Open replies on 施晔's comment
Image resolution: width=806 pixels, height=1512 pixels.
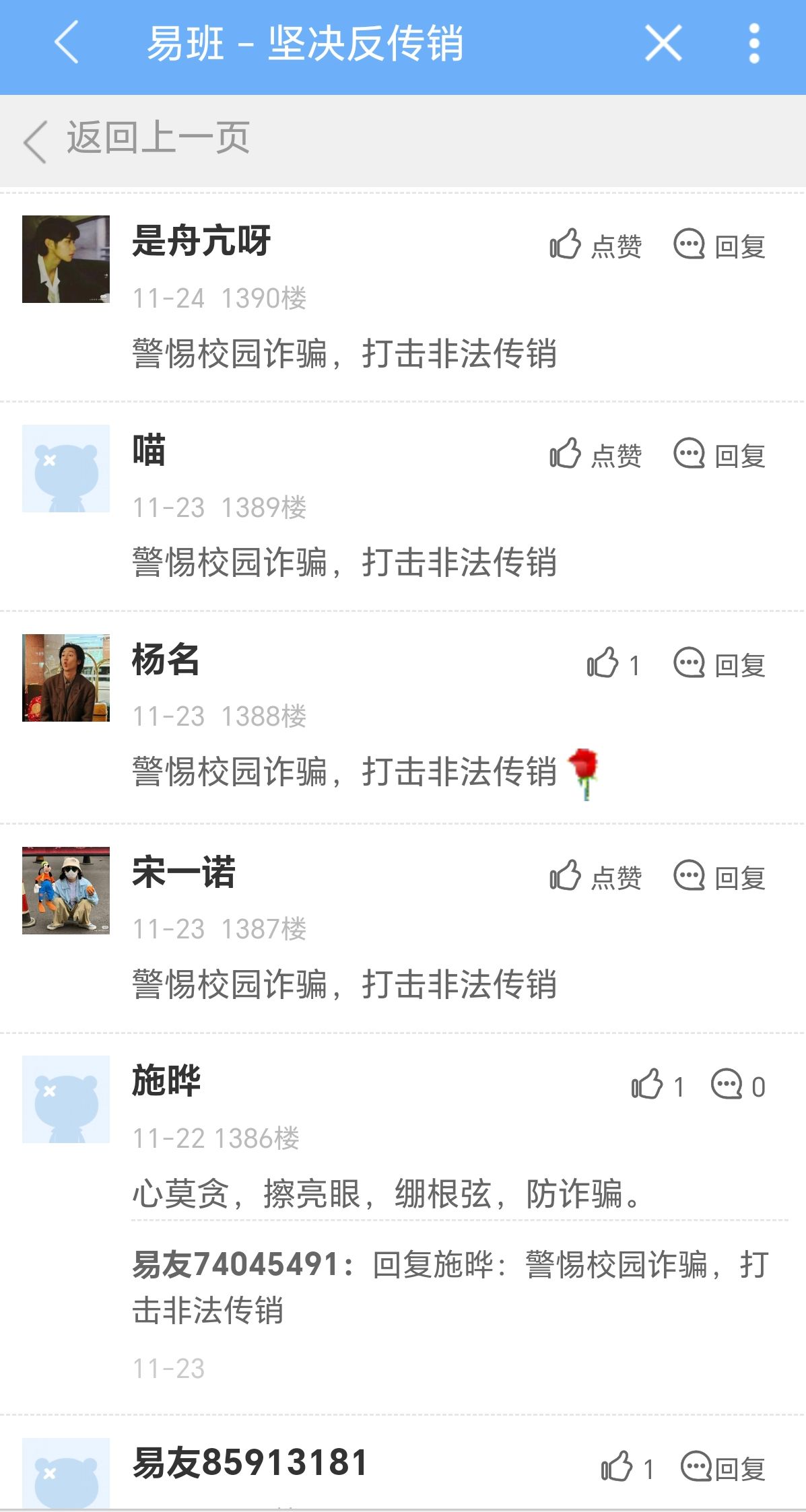(x=739, y=1085)
